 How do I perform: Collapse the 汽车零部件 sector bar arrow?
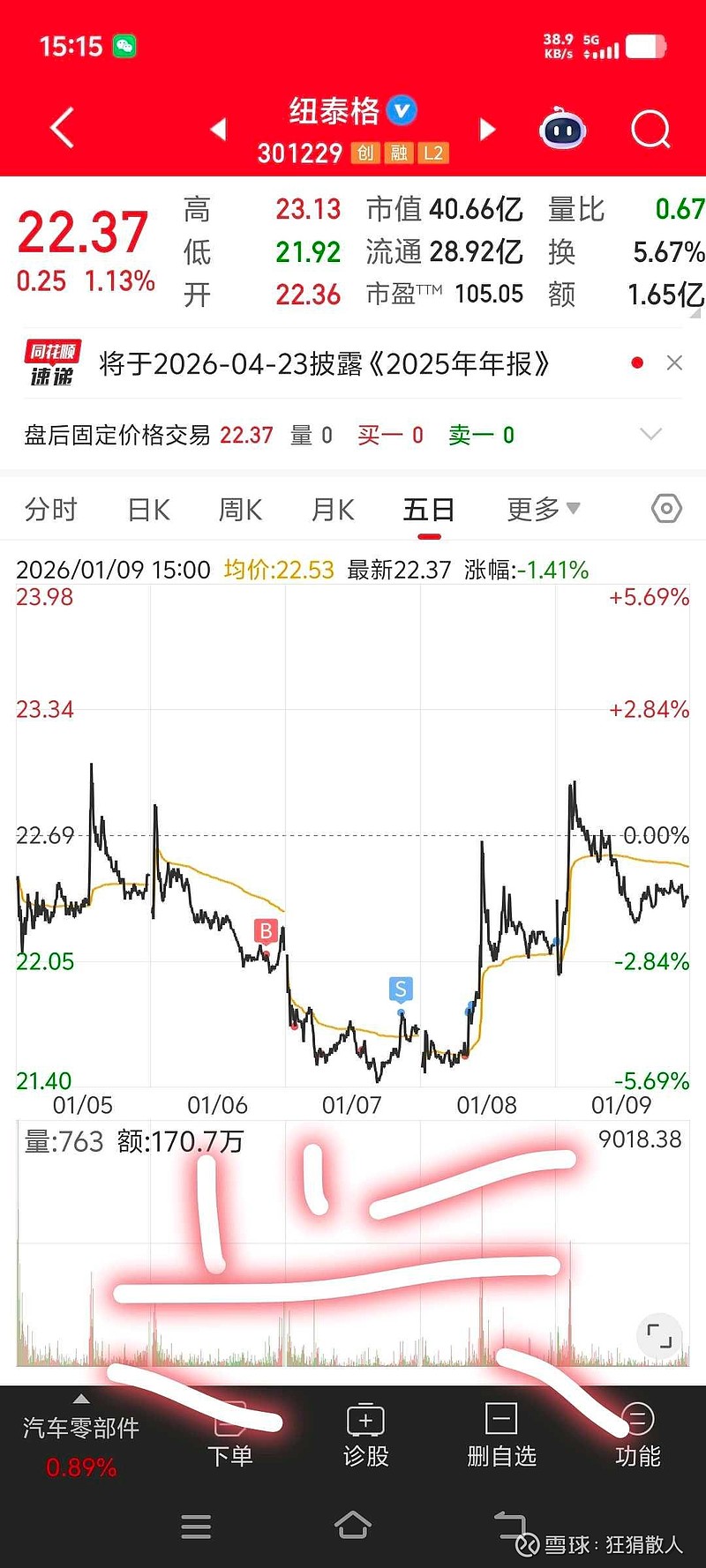click(x=82, y=1400)
